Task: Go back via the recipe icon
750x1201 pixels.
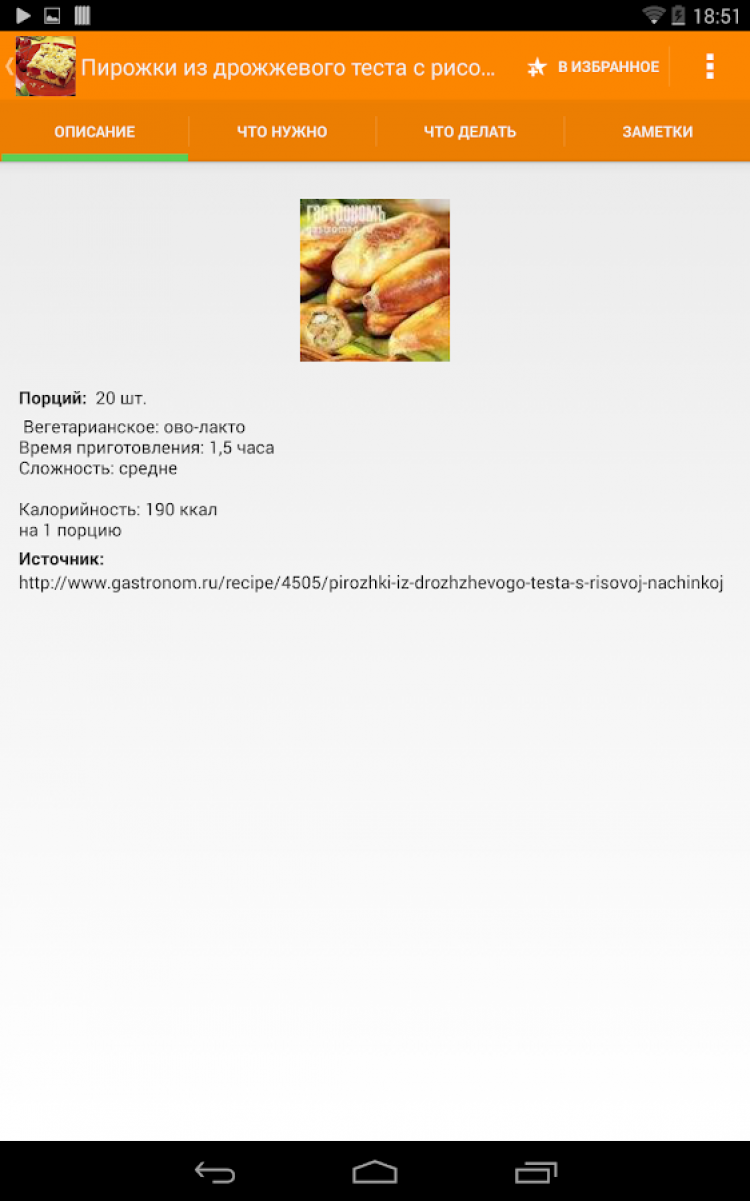Action: pyautogui.click(x=42, y=67)
